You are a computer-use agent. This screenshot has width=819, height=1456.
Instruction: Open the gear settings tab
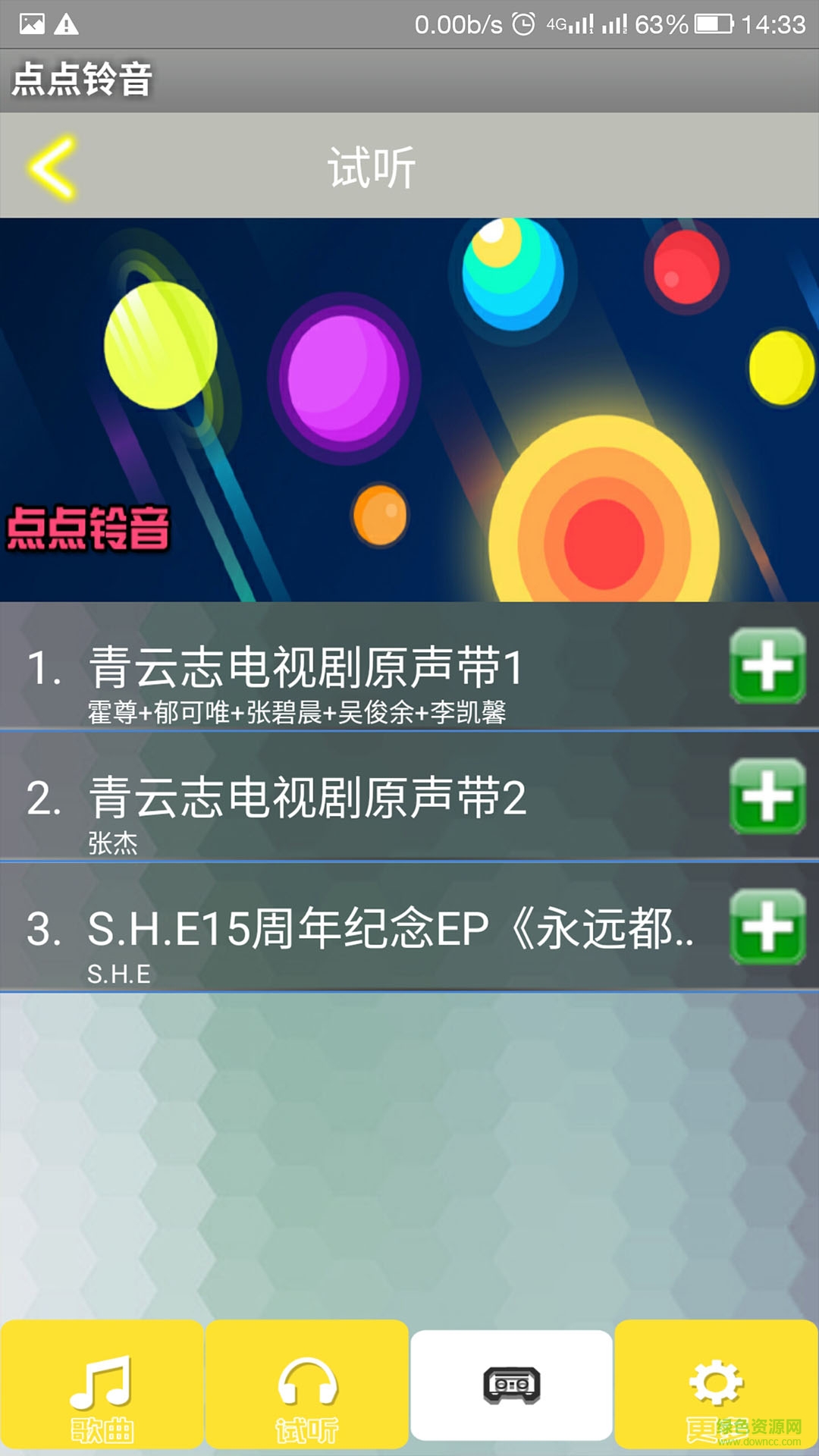click(x=716, y=1385)
